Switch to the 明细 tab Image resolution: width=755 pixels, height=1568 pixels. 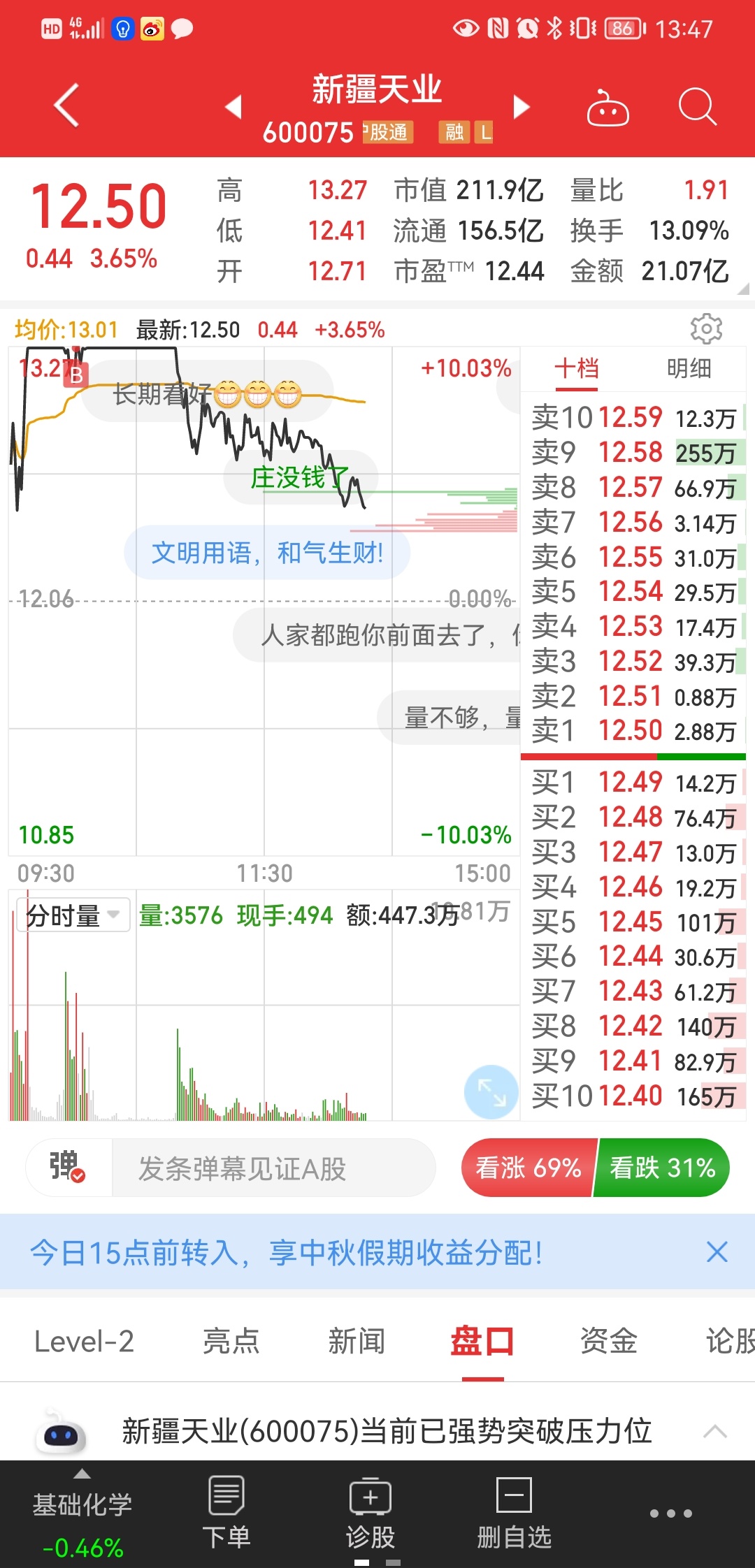pos(689,368)
